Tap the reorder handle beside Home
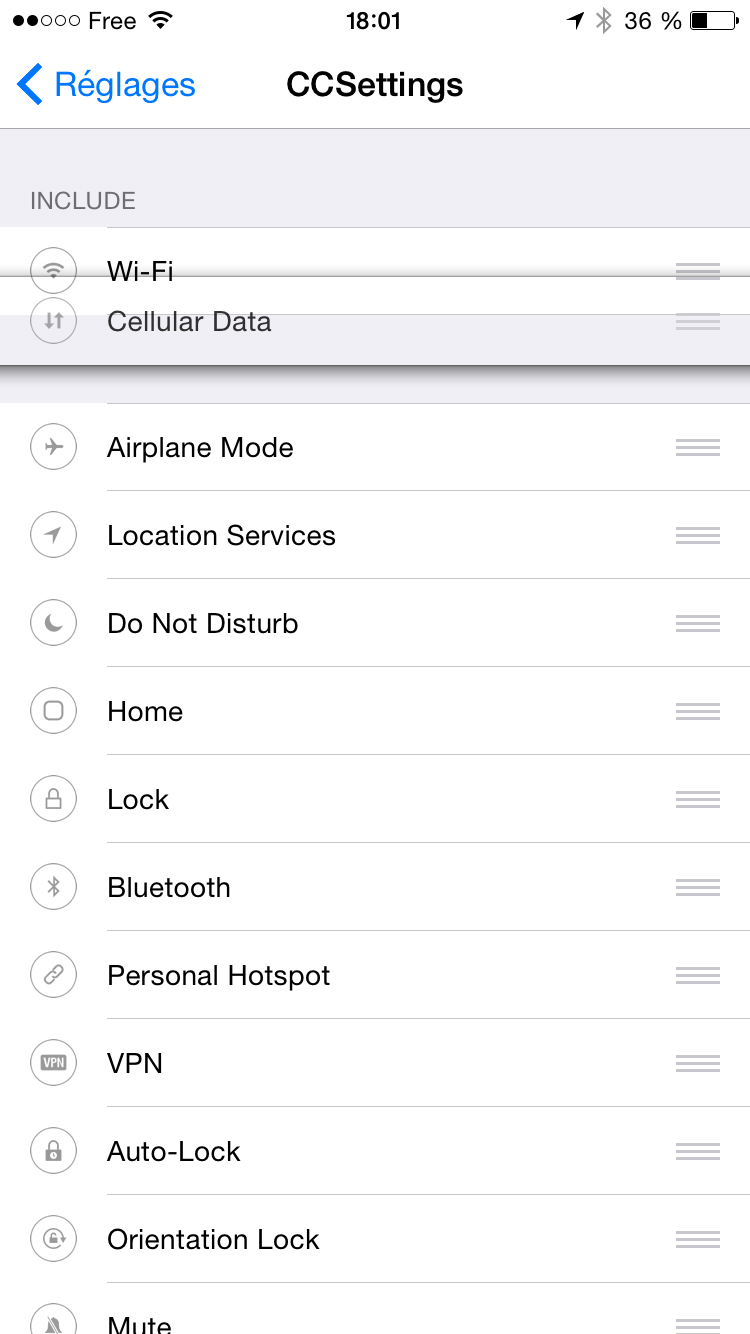Screen dimensions: 750x1334 click(x=697, y=712)
